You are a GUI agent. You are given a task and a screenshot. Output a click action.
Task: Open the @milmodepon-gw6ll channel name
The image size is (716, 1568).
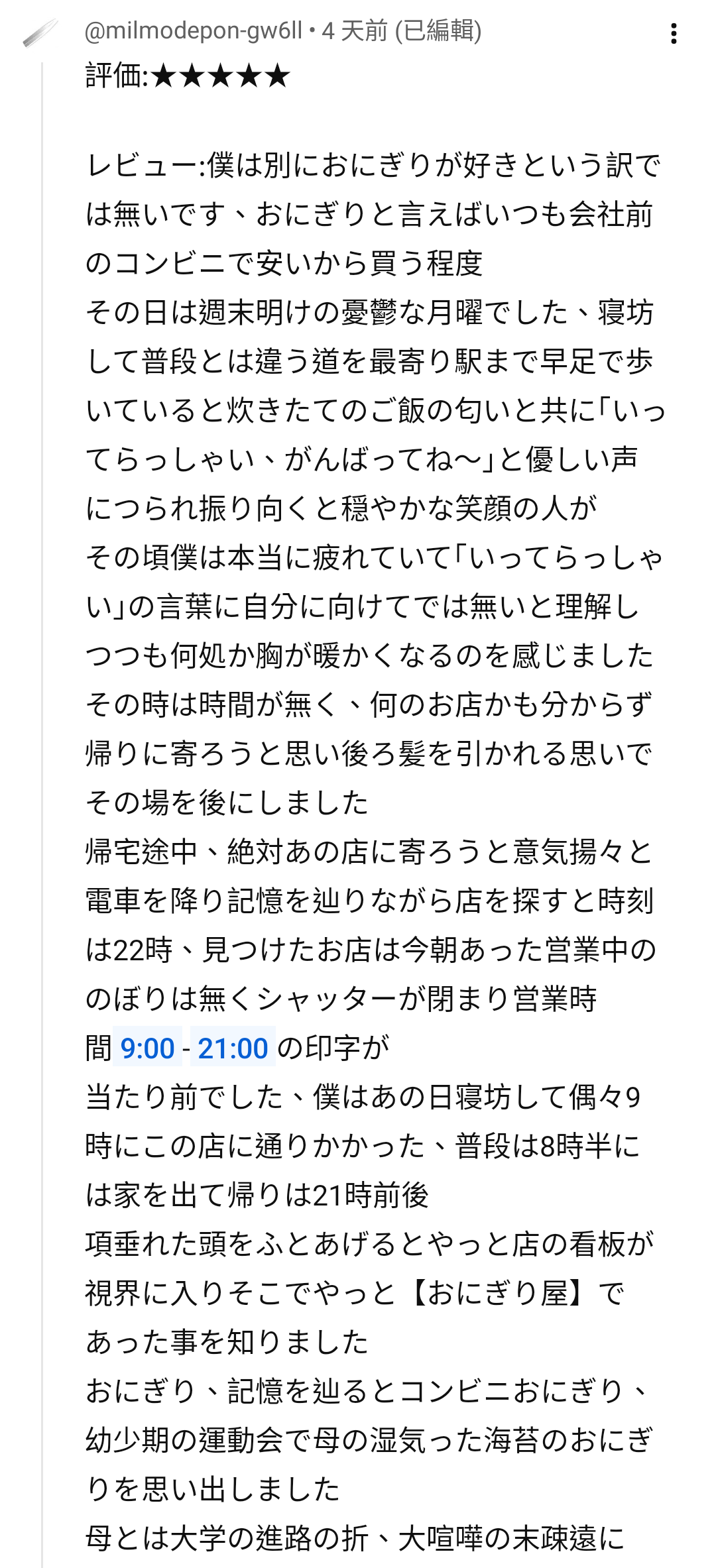point(194,30)
